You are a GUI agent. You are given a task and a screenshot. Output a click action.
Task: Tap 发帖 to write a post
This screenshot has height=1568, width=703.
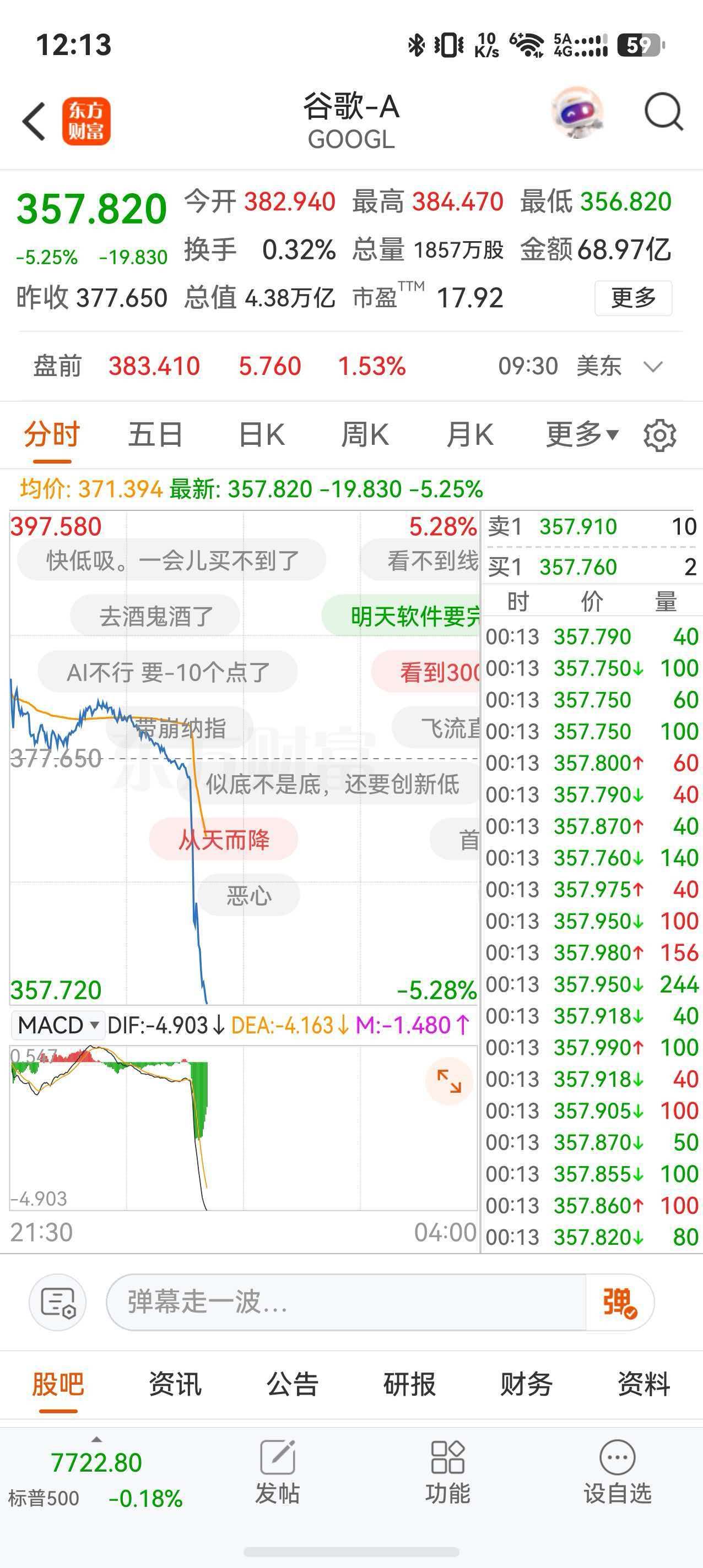click(277, 1472)
